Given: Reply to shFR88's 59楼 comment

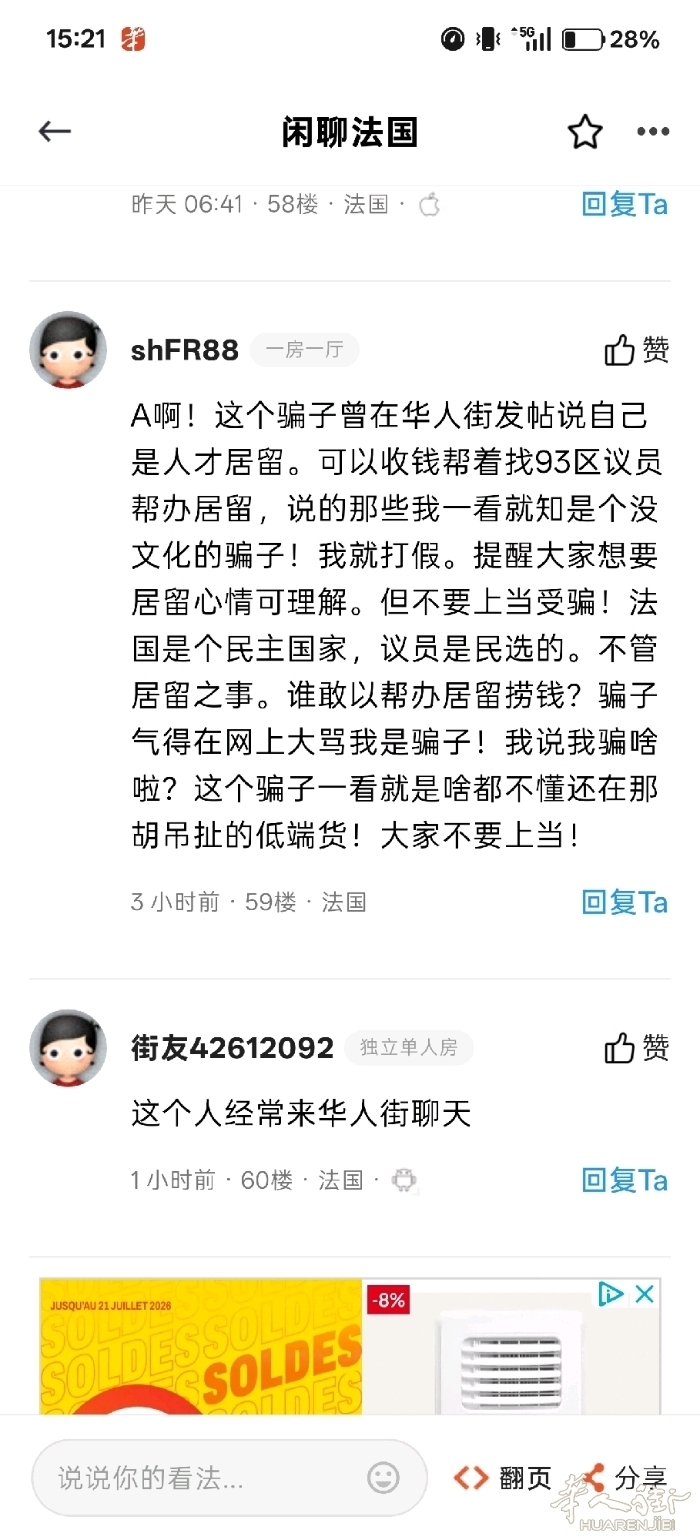Looking at the screenshot, I should [x=625, y=902].
